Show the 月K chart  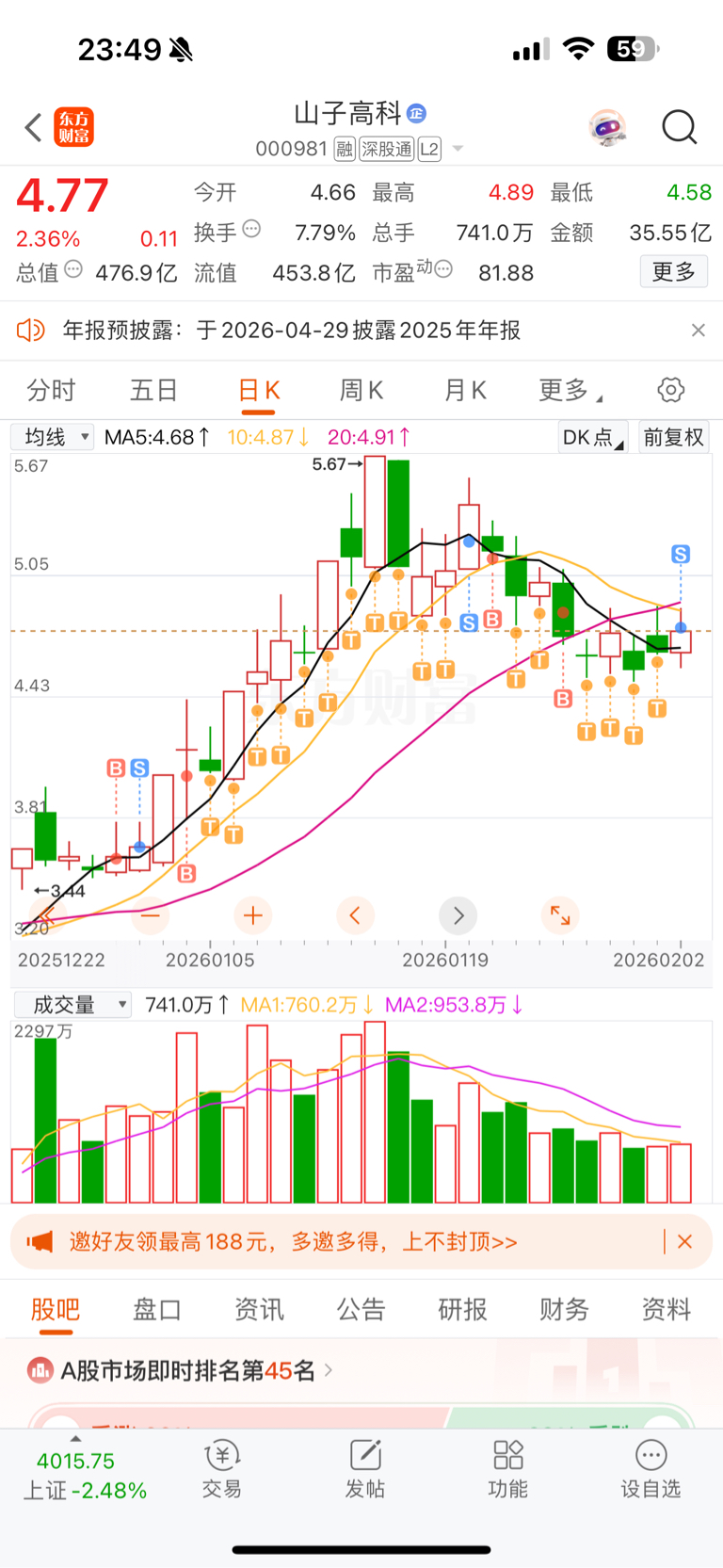(465, 390)
